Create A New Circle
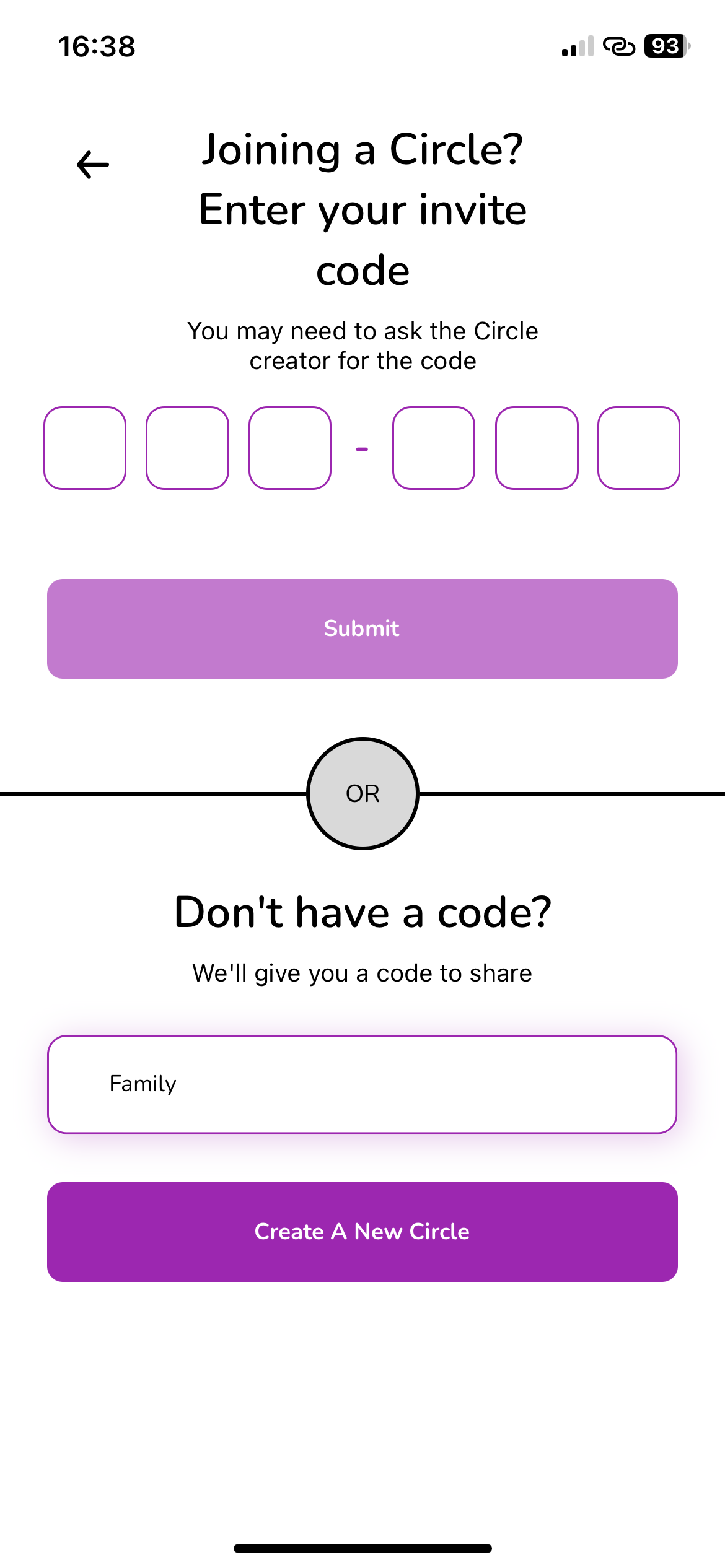 pos(362,1232)
